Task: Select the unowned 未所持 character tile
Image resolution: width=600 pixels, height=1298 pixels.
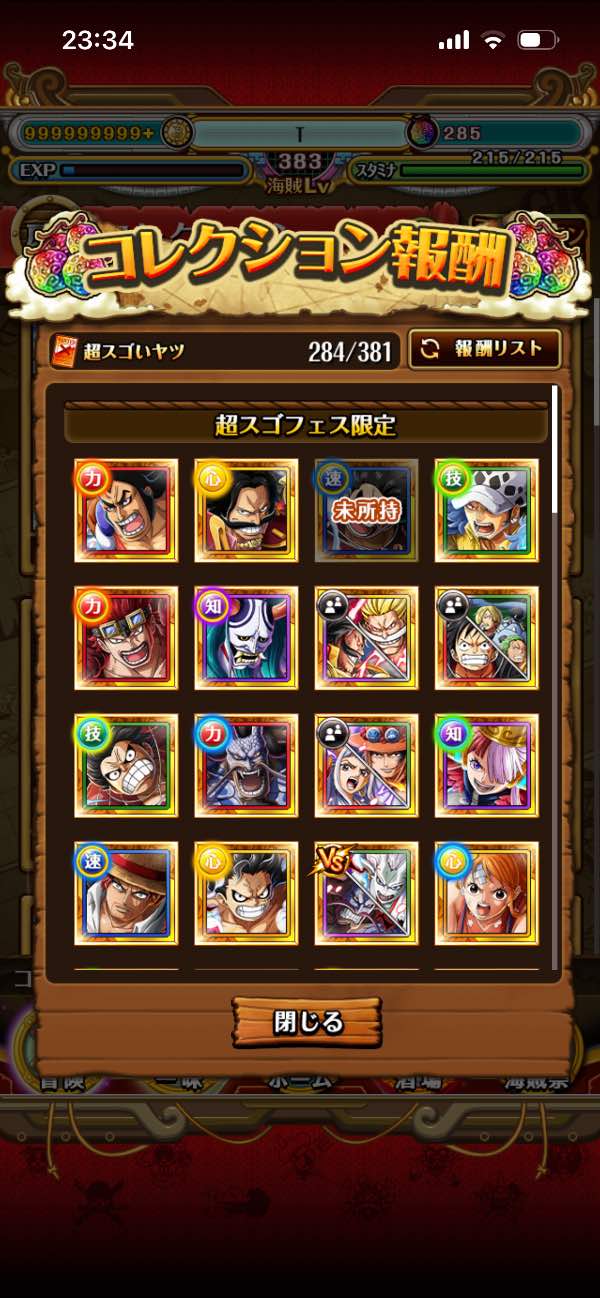Action: (x=366, y=510)
